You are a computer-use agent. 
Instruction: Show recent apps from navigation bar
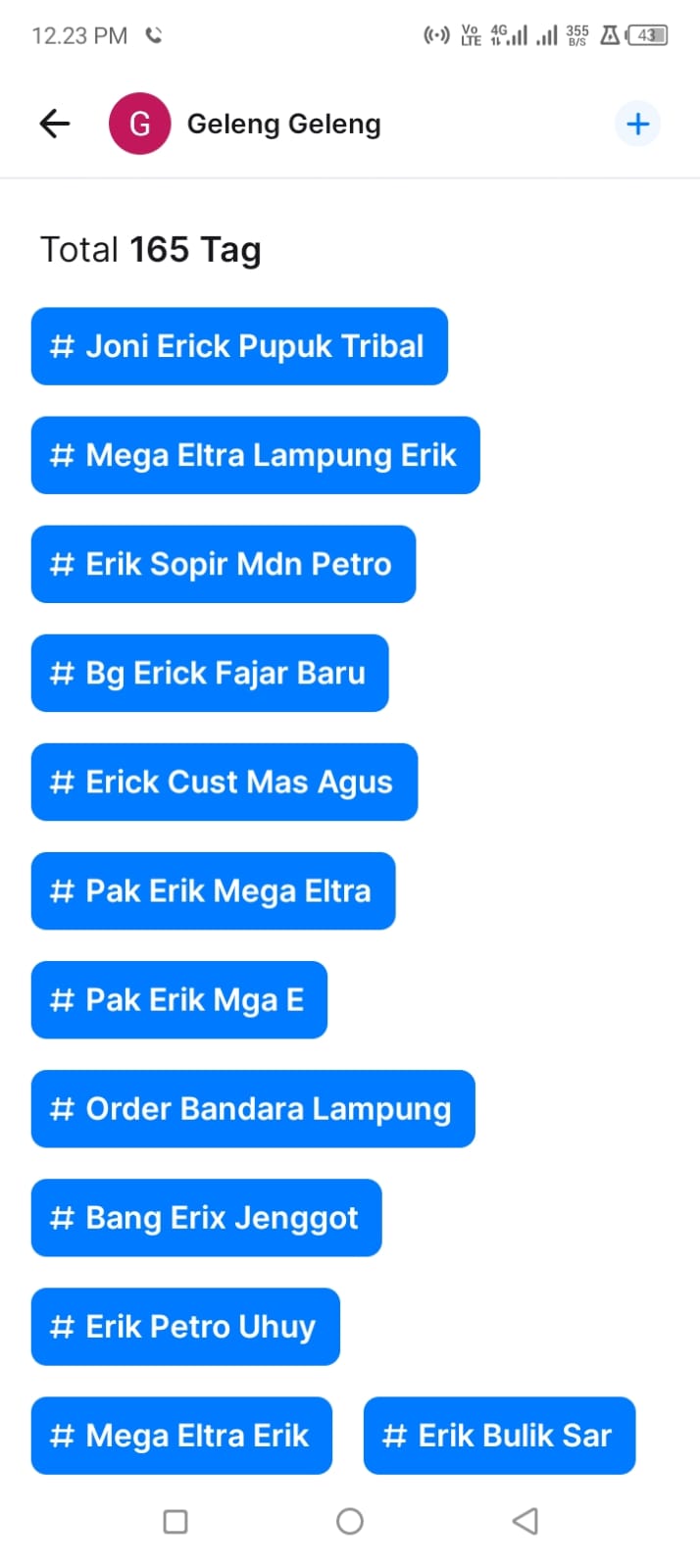(175, 1521)
